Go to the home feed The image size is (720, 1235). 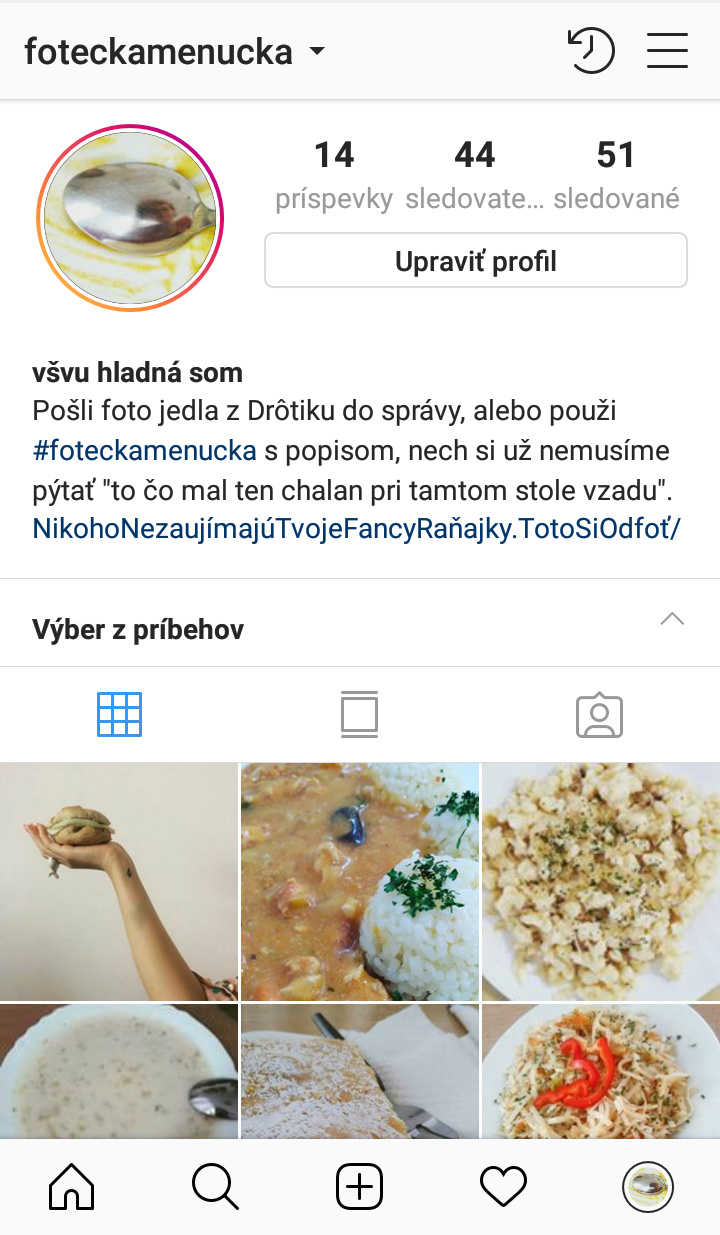click(x=72, y=1187)
